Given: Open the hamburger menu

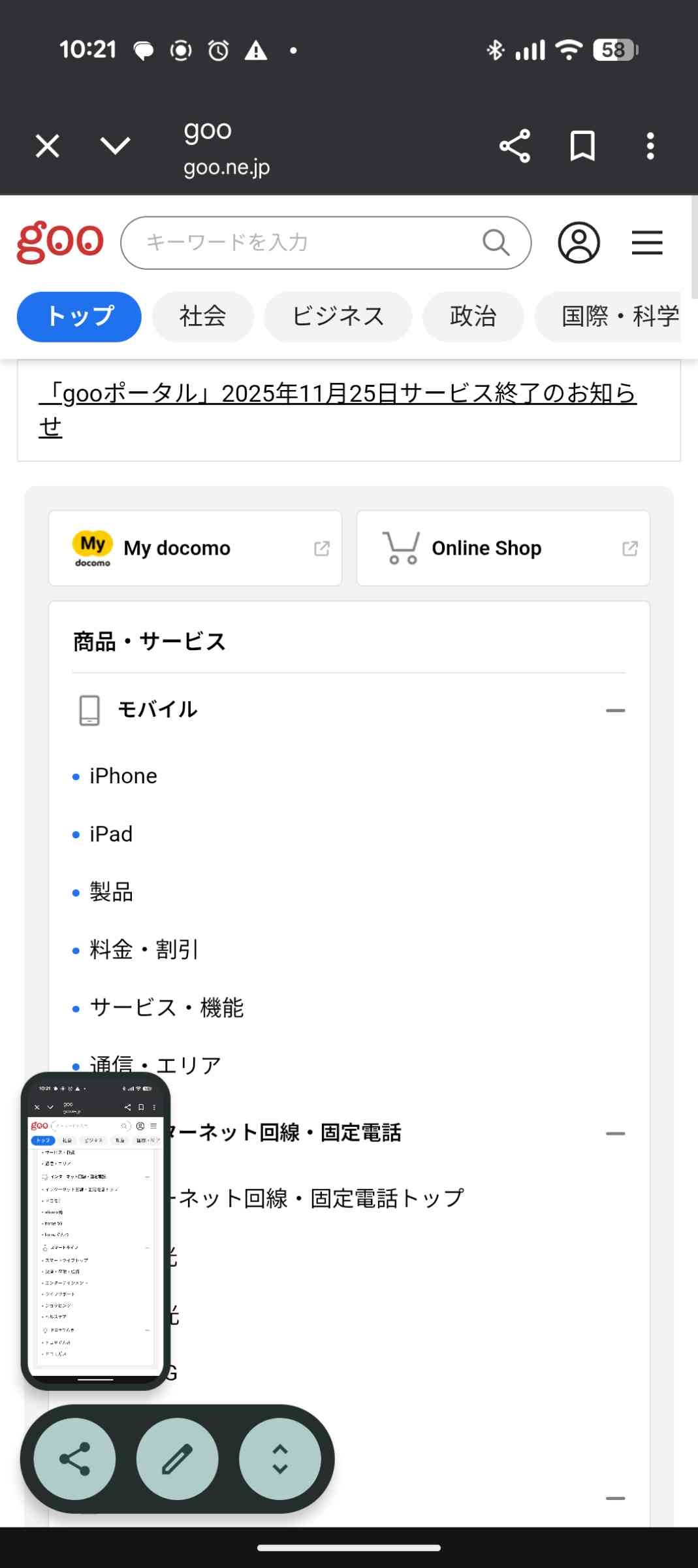Looking at the screenshot, I should (x=646, y=243).
